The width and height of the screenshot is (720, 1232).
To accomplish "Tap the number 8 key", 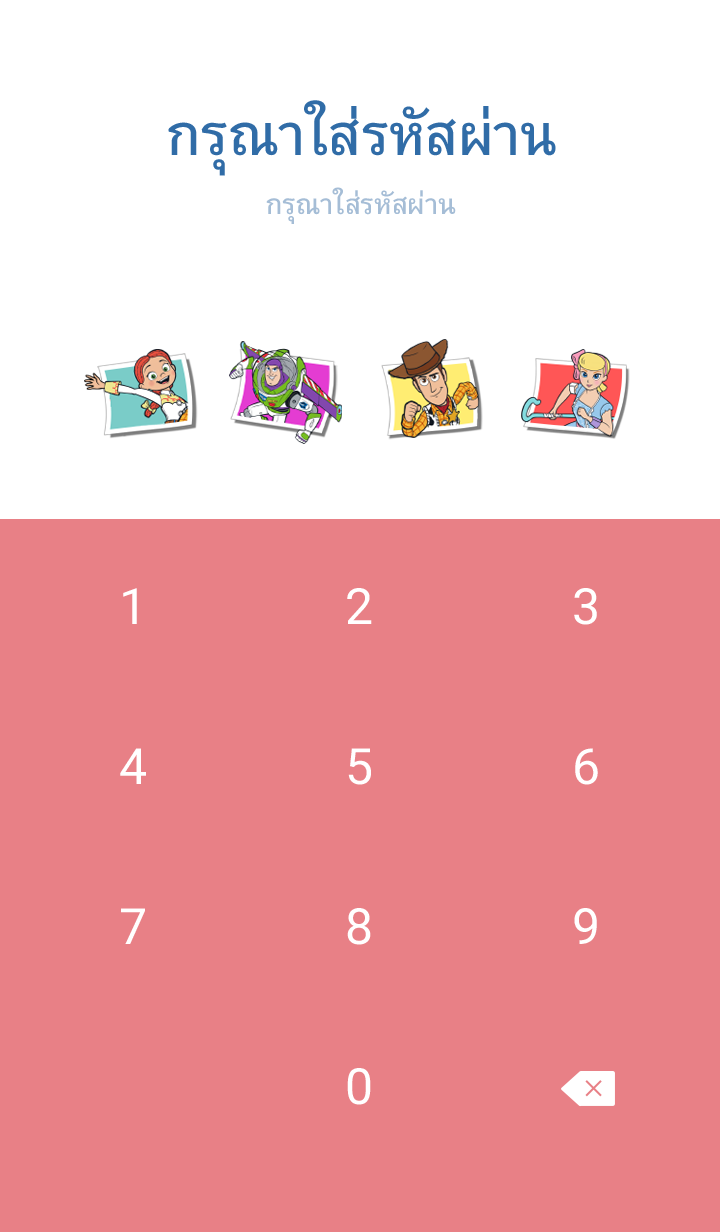I will [359, 927].
